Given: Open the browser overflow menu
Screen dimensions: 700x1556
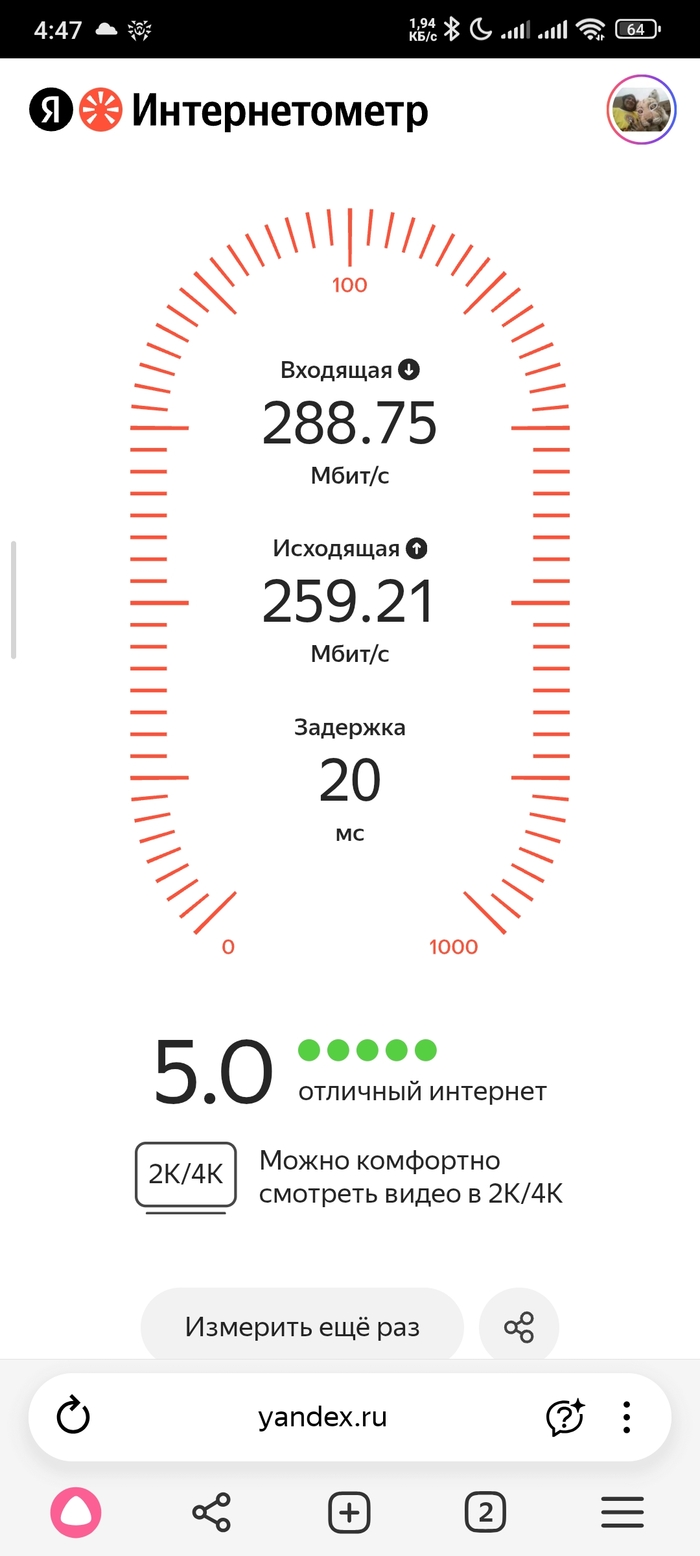Looking at the screenshot, I should point(626,1417).
